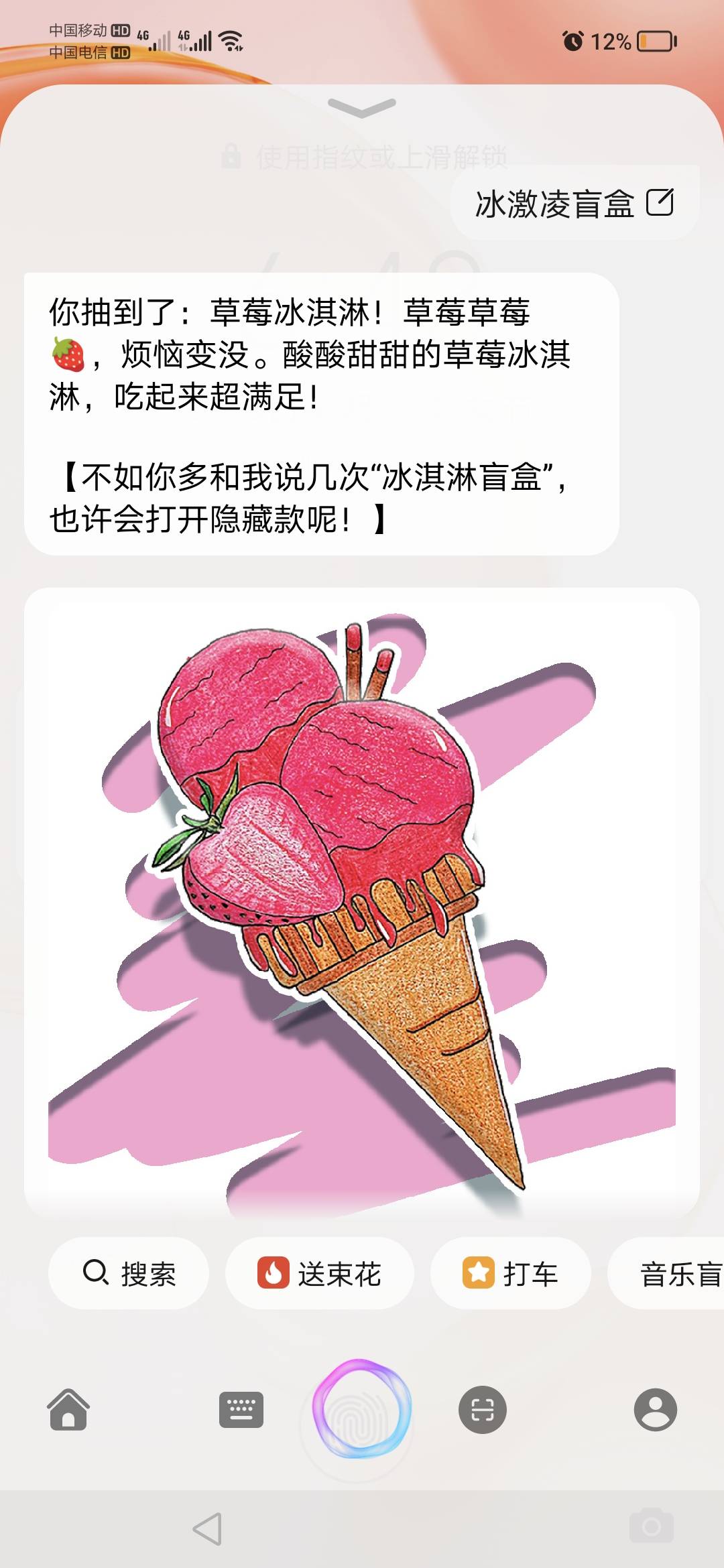Open the user profile icon

point(655,1409)
